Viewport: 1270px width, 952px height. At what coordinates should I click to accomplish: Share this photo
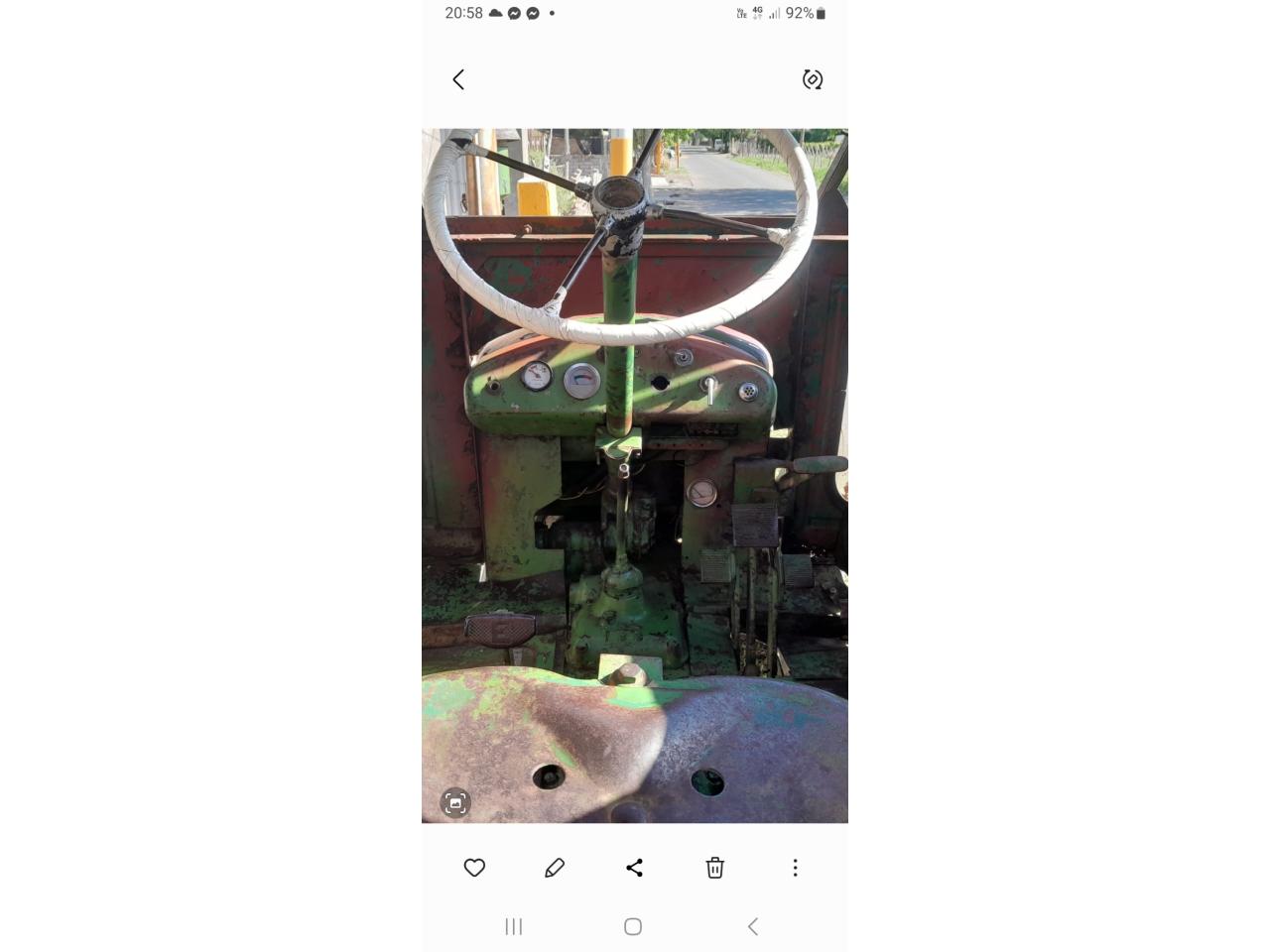click(x=635, y=868)
